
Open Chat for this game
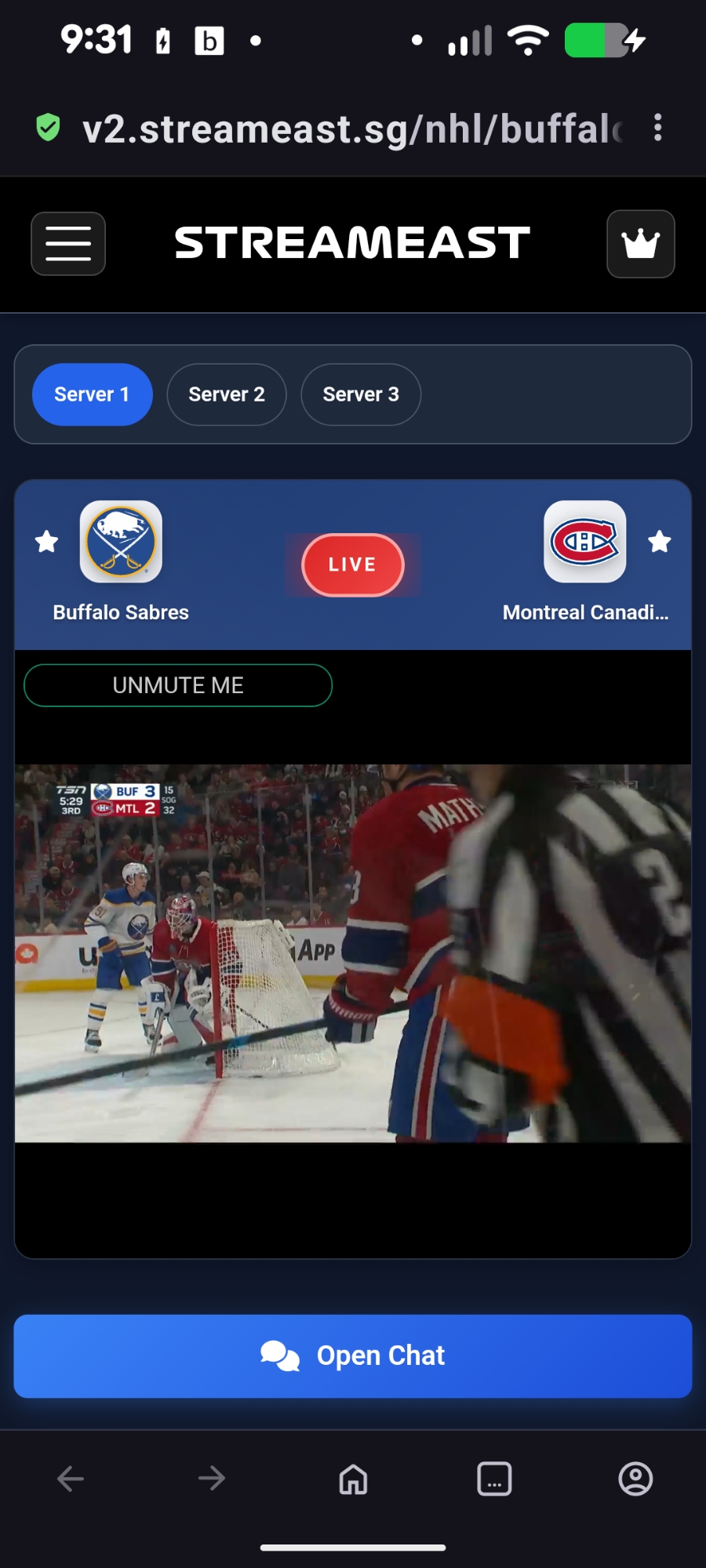[353, 1356]
